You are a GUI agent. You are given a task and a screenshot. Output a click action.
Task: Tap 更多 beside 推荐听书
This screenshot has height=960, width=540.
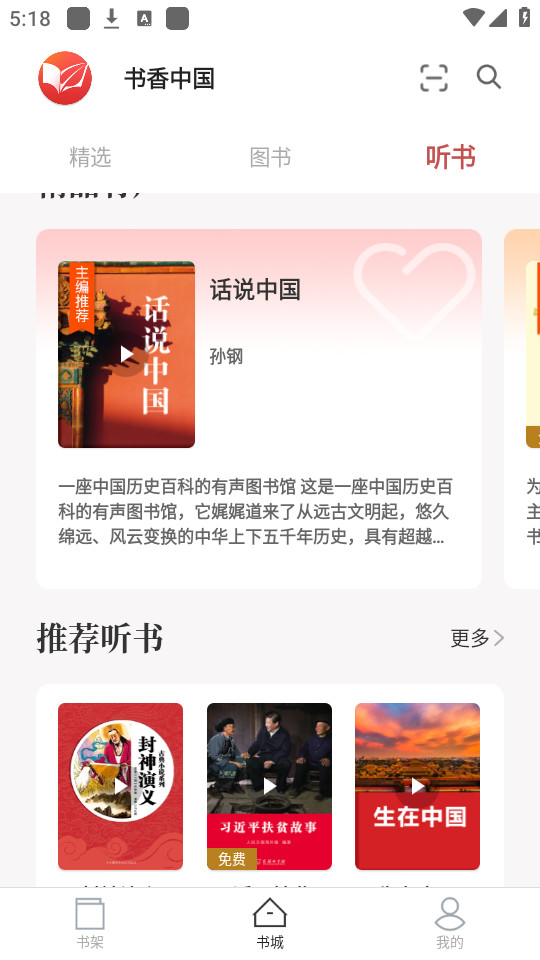click(477, 638)
